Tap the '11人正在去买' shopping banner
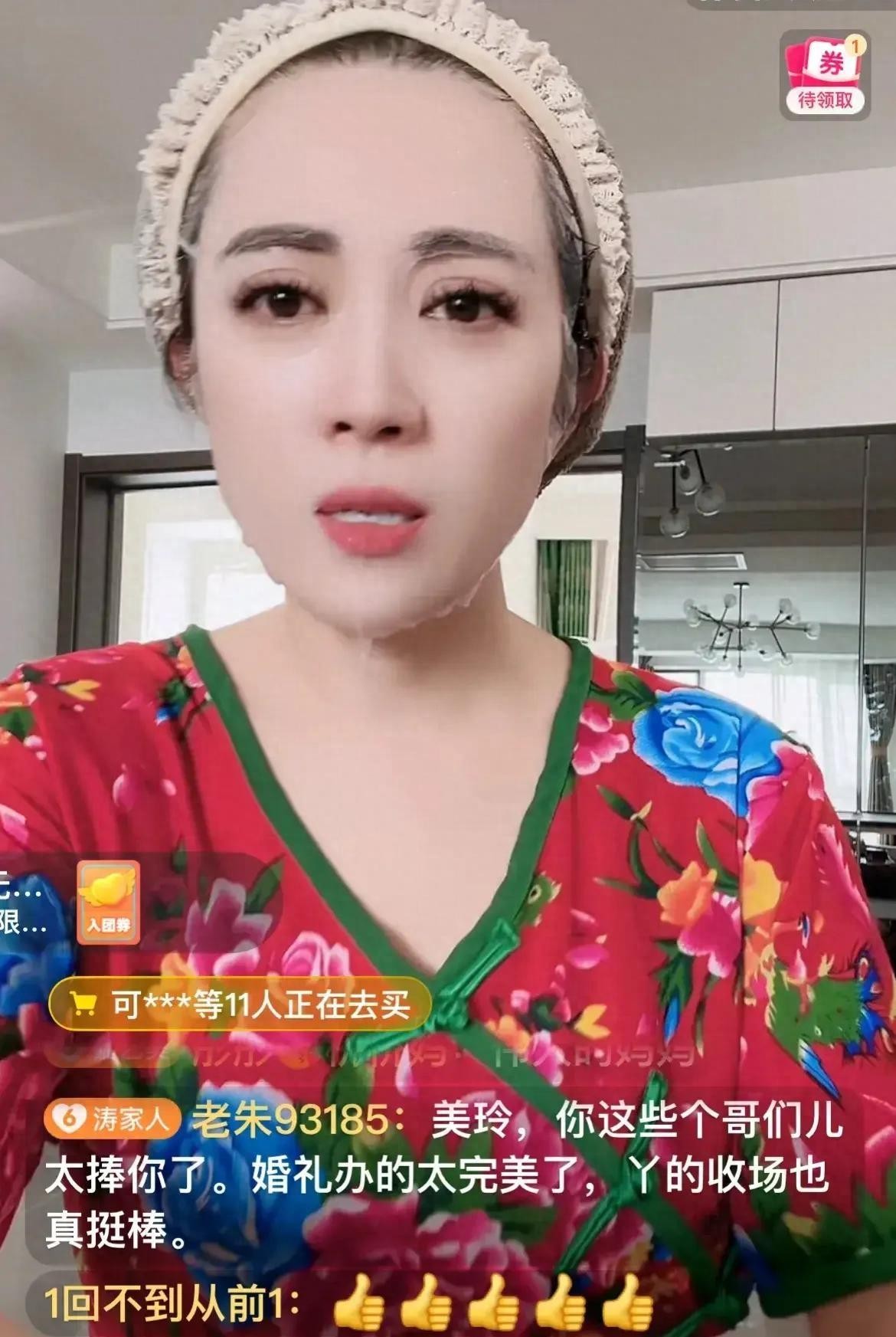The image size is (896, 1337). pyautogui.click(x=240, y=1004)
